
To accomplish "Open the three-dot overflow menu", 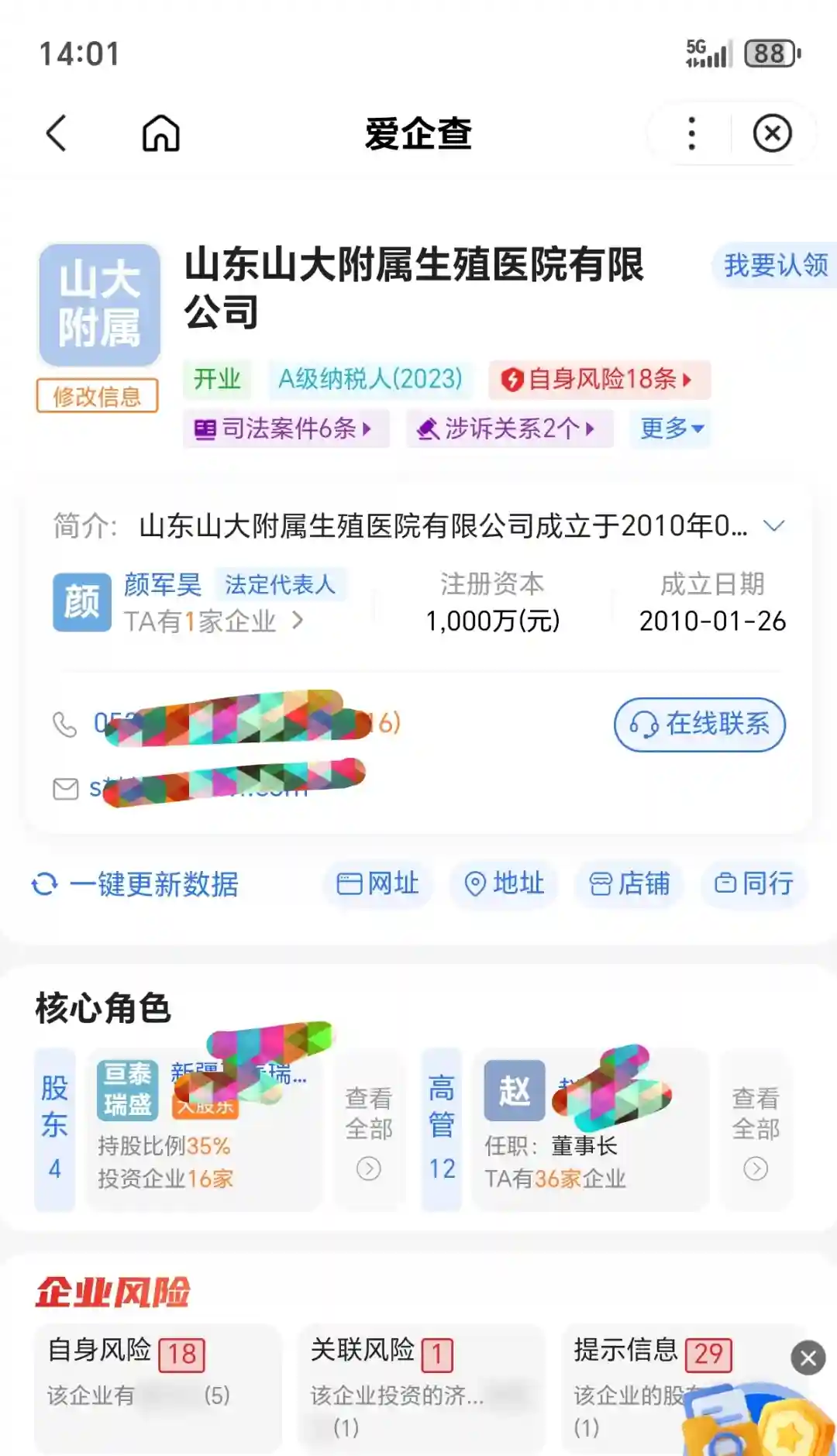I will [691, 133].
